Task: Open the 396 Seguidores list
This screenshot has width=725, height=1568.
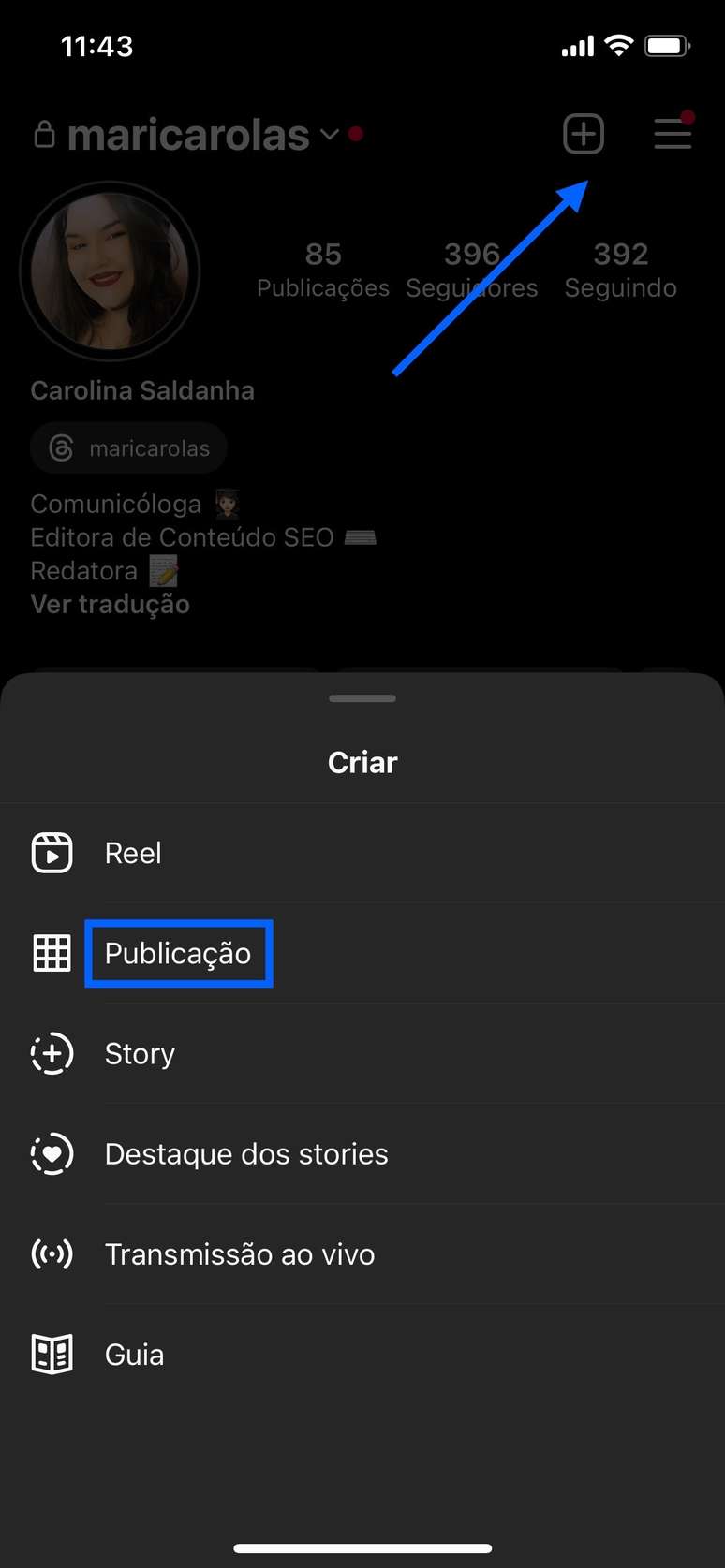Action: 471,269
